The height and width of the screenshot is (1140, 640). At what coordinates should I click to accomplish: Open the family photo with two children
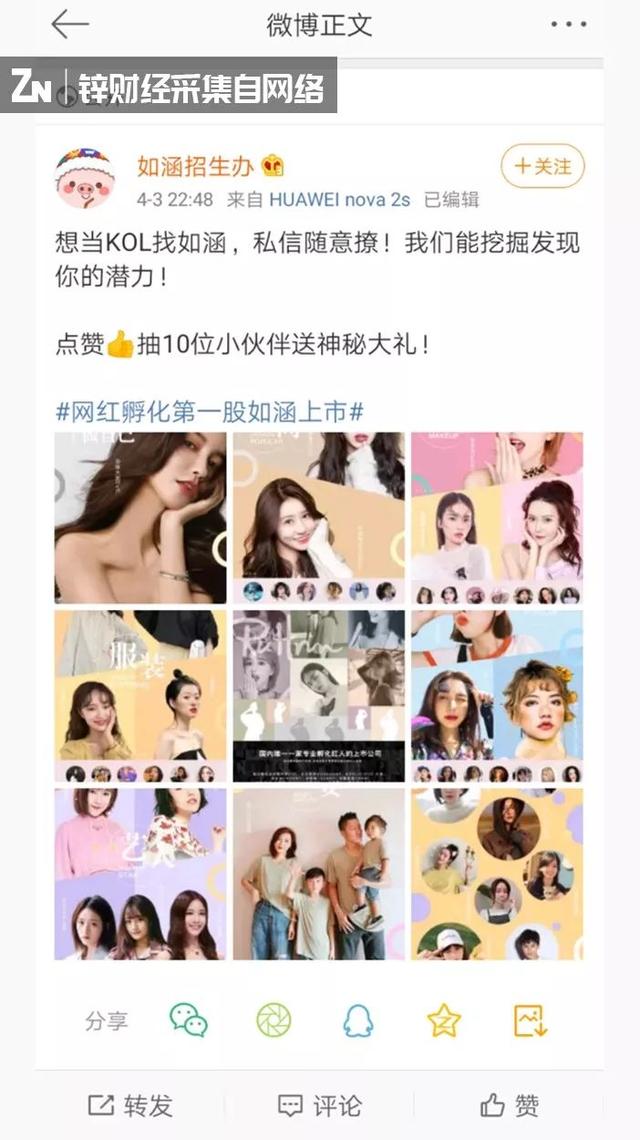(319, 875)
